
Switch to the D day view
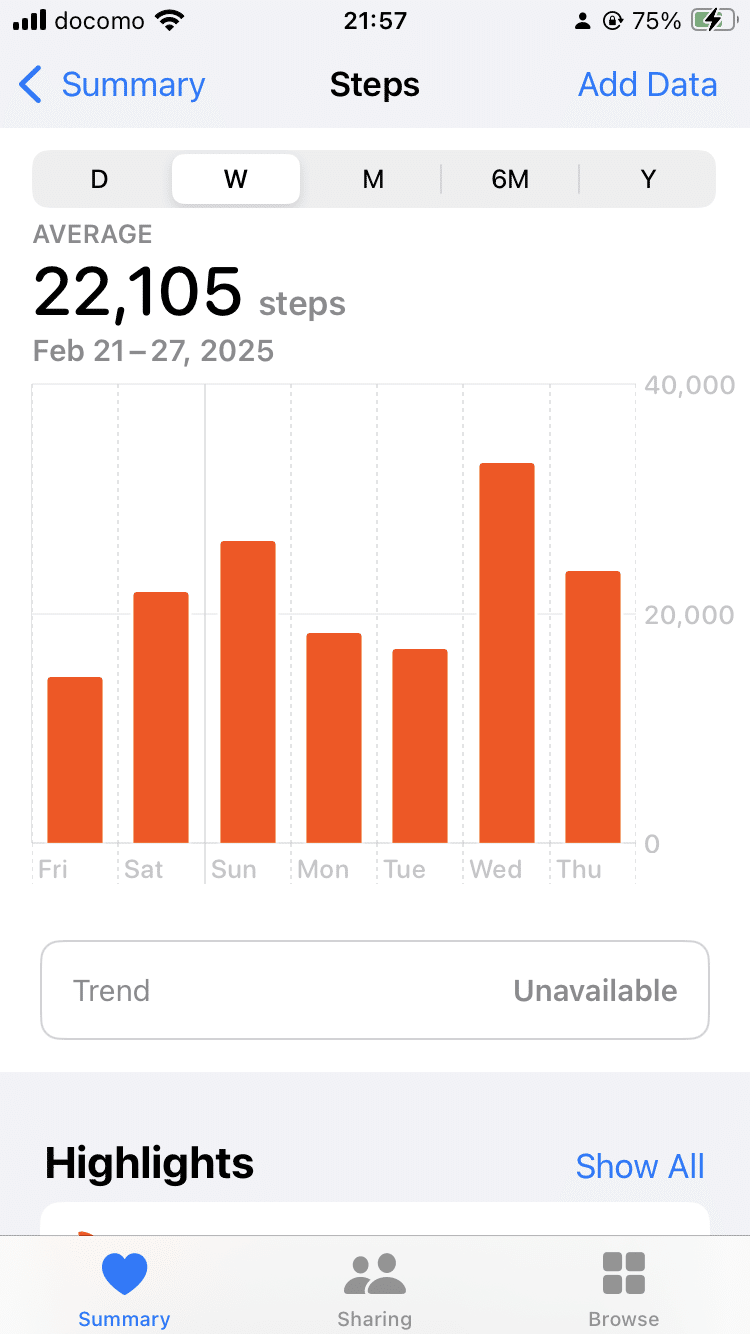click(x=99, y=179)
